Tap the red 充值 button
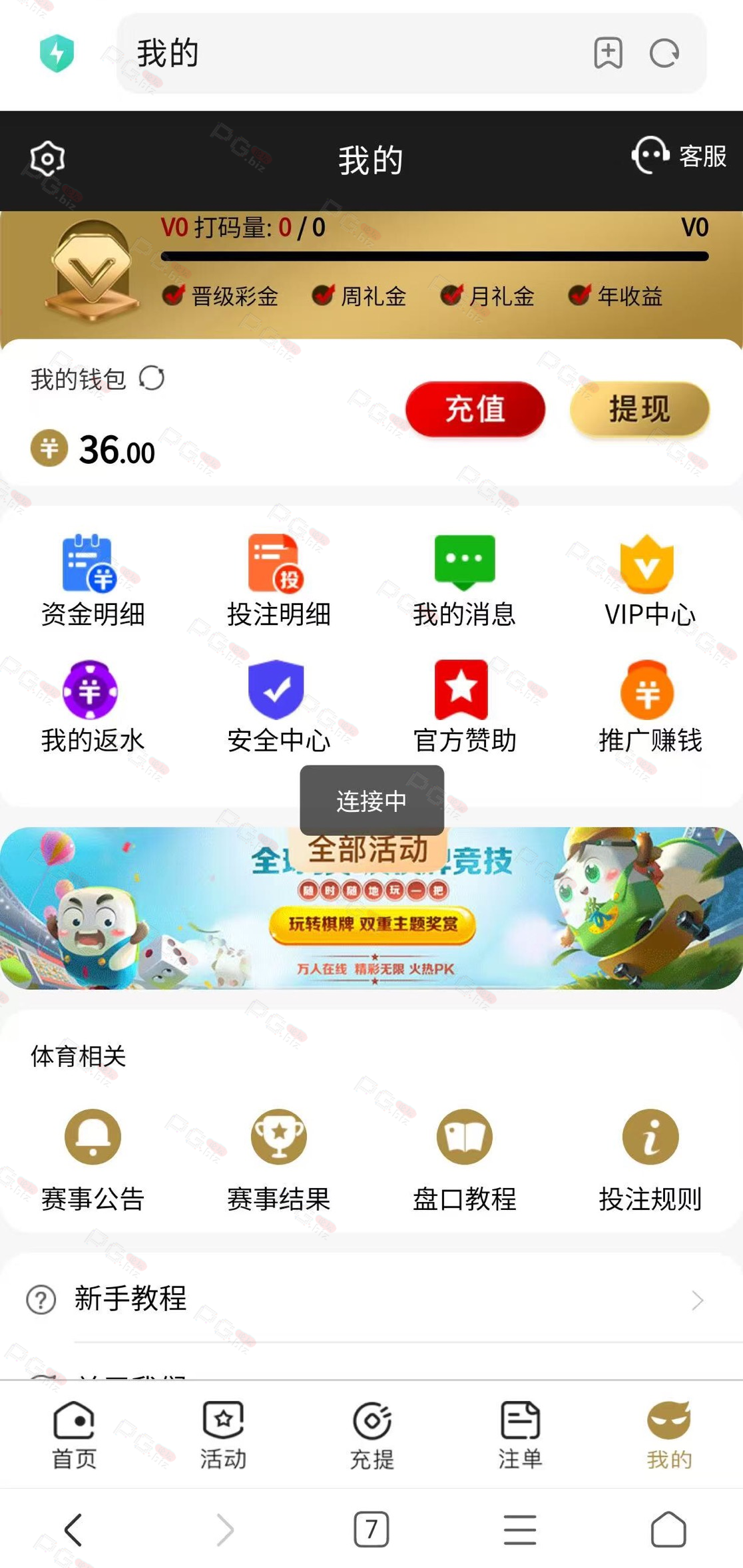 pos(475,409)
